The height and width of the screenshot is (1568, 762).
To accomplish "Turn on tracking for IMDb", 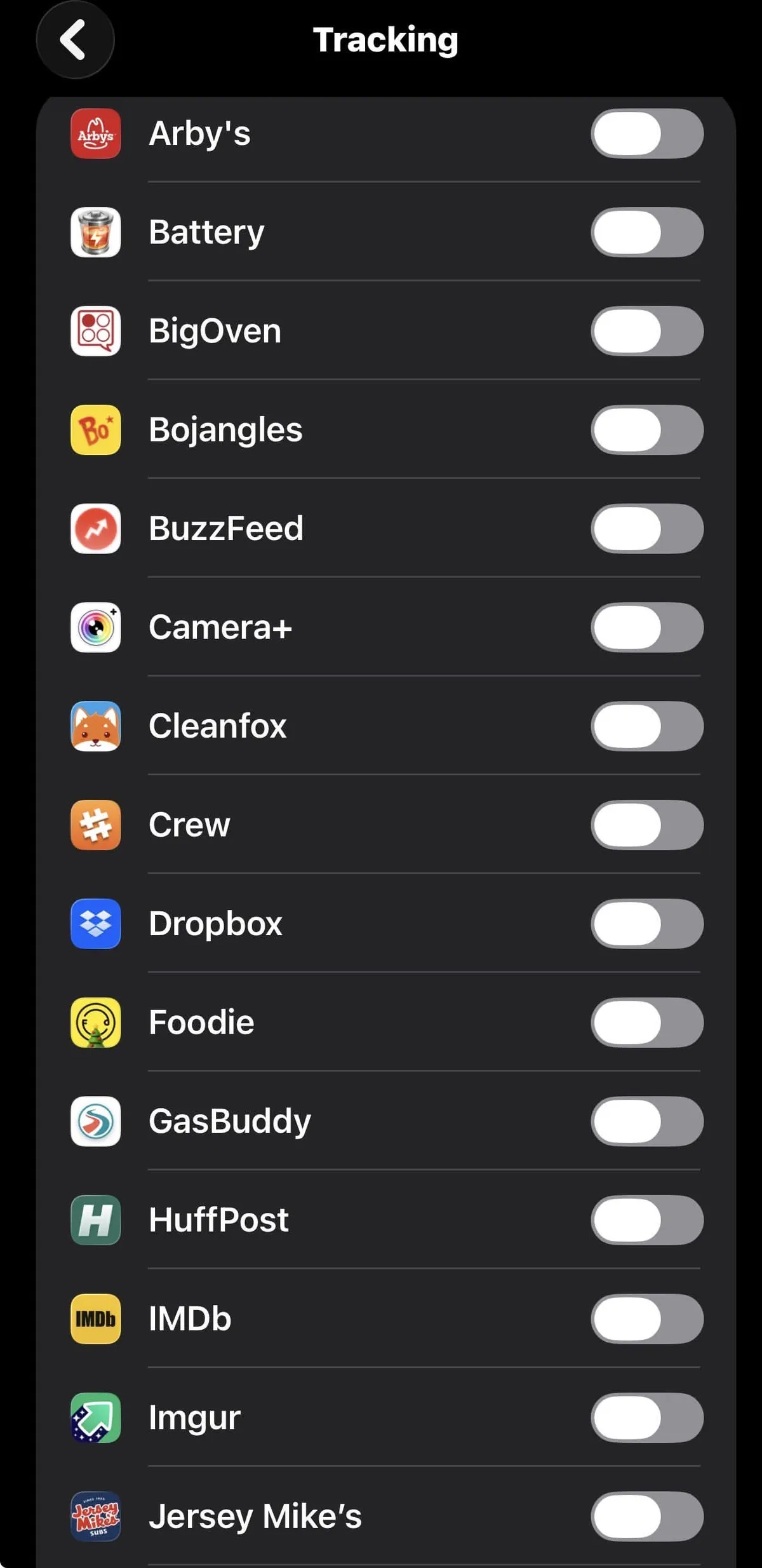I will tap(647, 1319).
